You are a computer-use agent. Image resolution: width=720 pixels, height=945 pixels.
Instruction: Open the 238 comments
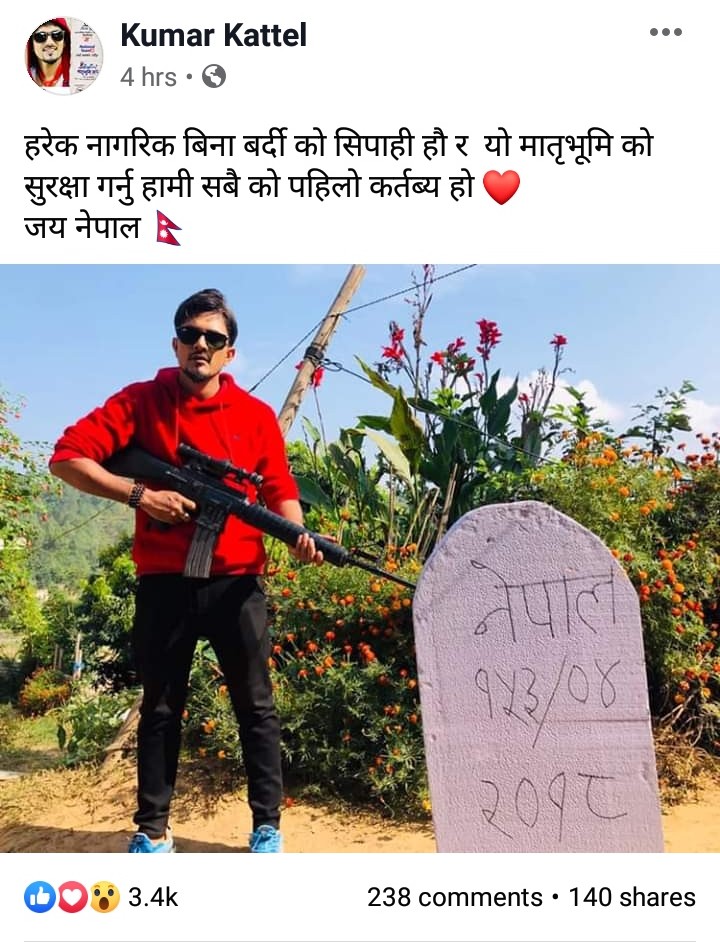pos(455,897)
